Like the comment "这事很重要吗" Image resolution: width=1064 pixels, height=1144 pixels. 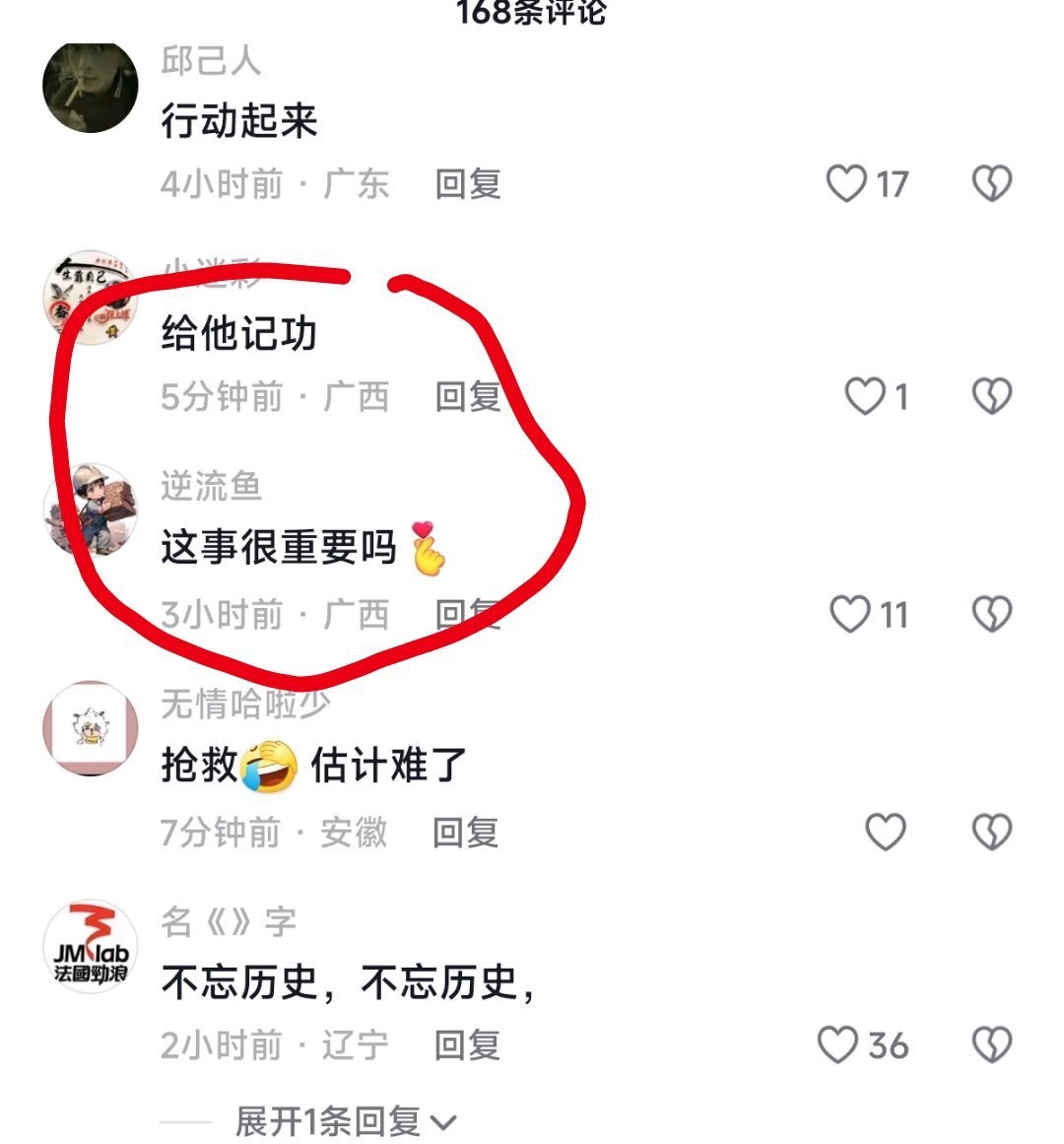[x=849, y=615]
